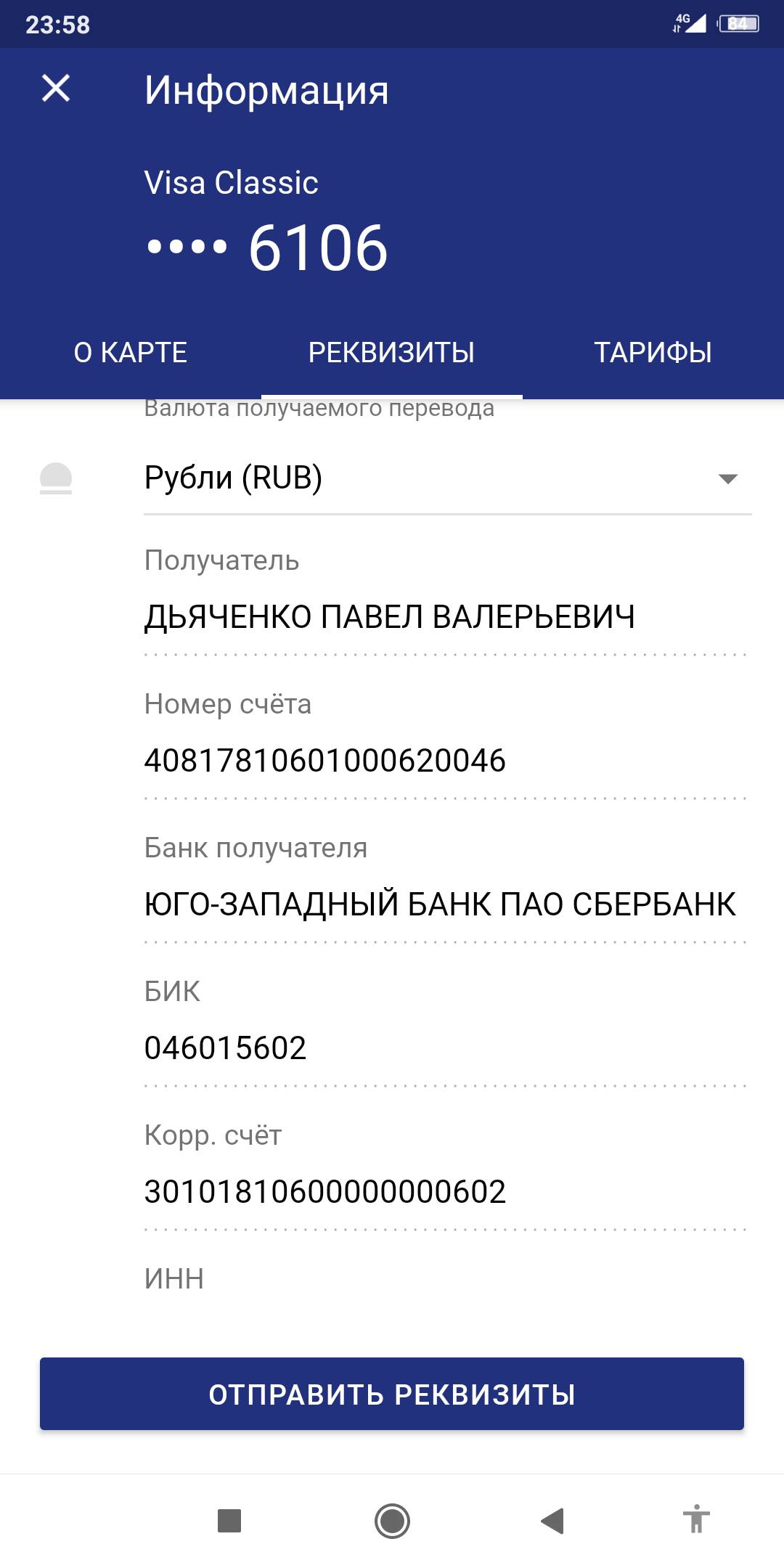Select the Корр. счёт number
Viewport: 784px width, 1568px height.
tap(325, 1189)
